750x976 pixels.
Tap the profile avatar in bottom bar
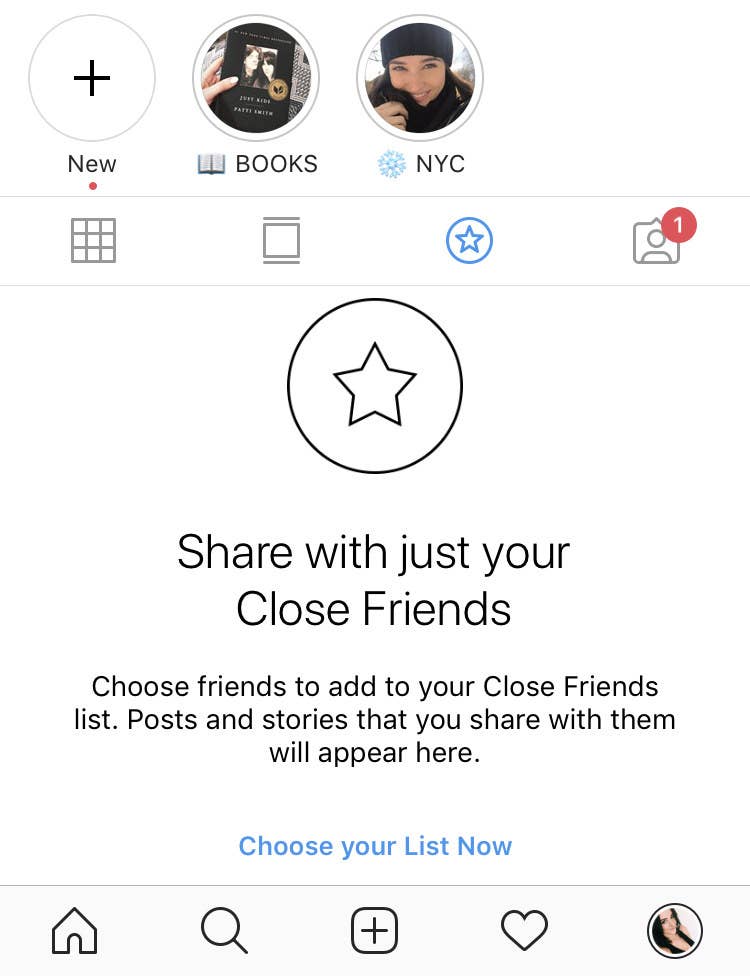674,931
